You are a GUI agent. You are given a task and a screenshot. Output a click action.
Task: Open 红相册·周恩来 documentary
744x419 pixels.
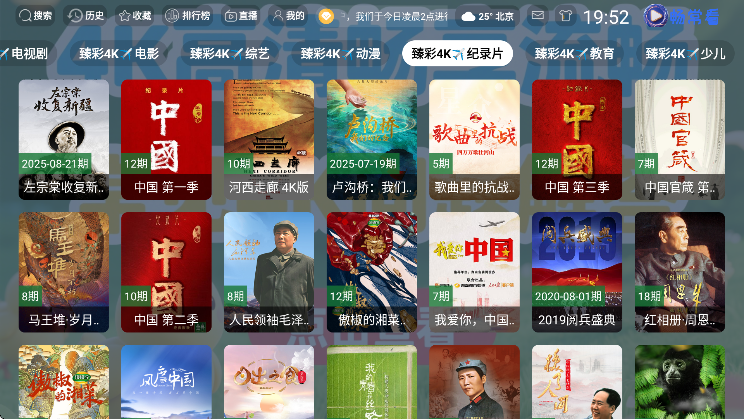coord(679,271)
